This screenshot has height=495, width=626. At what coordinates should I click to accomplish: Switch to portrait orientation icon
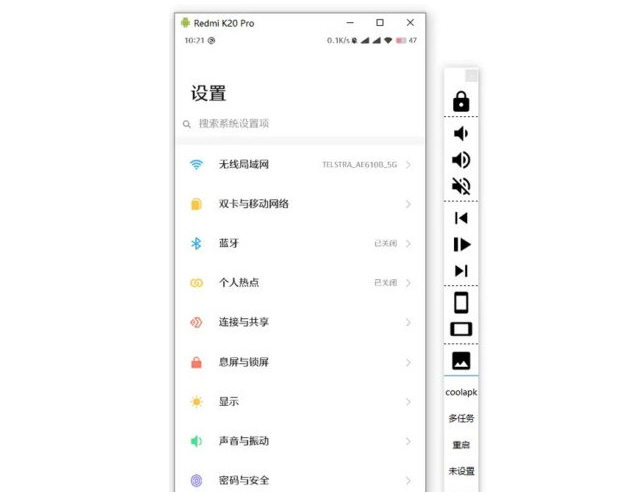pyautogui.click(x=461, y=303)
